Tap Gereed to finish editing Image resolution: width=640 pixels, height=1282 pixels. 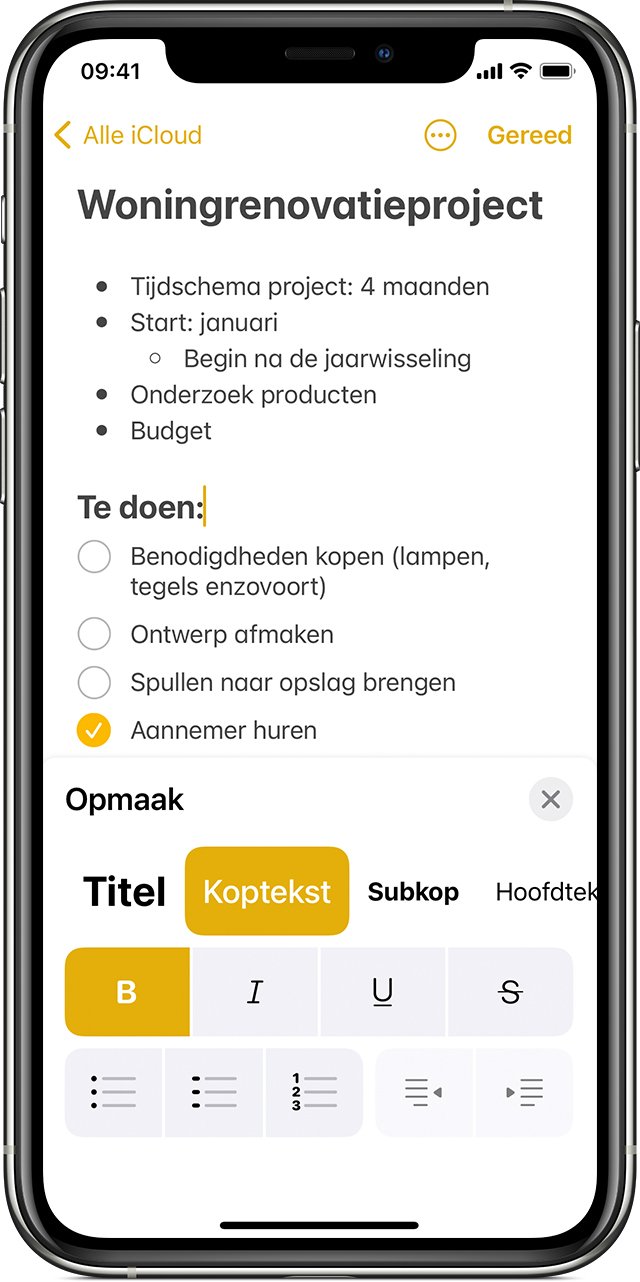pyautogui.click(x=529, y=135)
